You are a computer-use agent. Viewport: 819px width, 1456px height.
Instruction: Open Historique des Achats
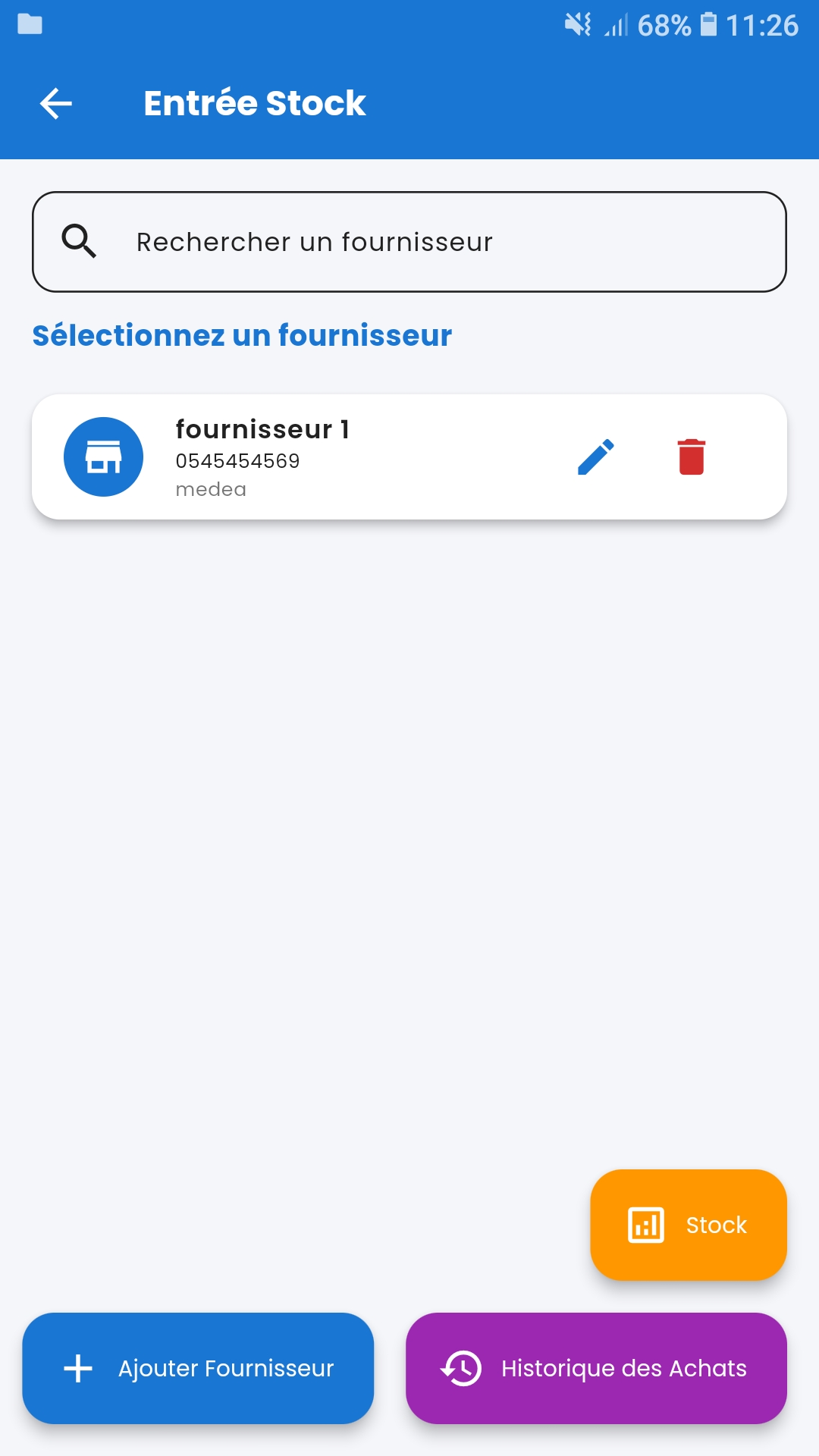tap(595, 1368)
